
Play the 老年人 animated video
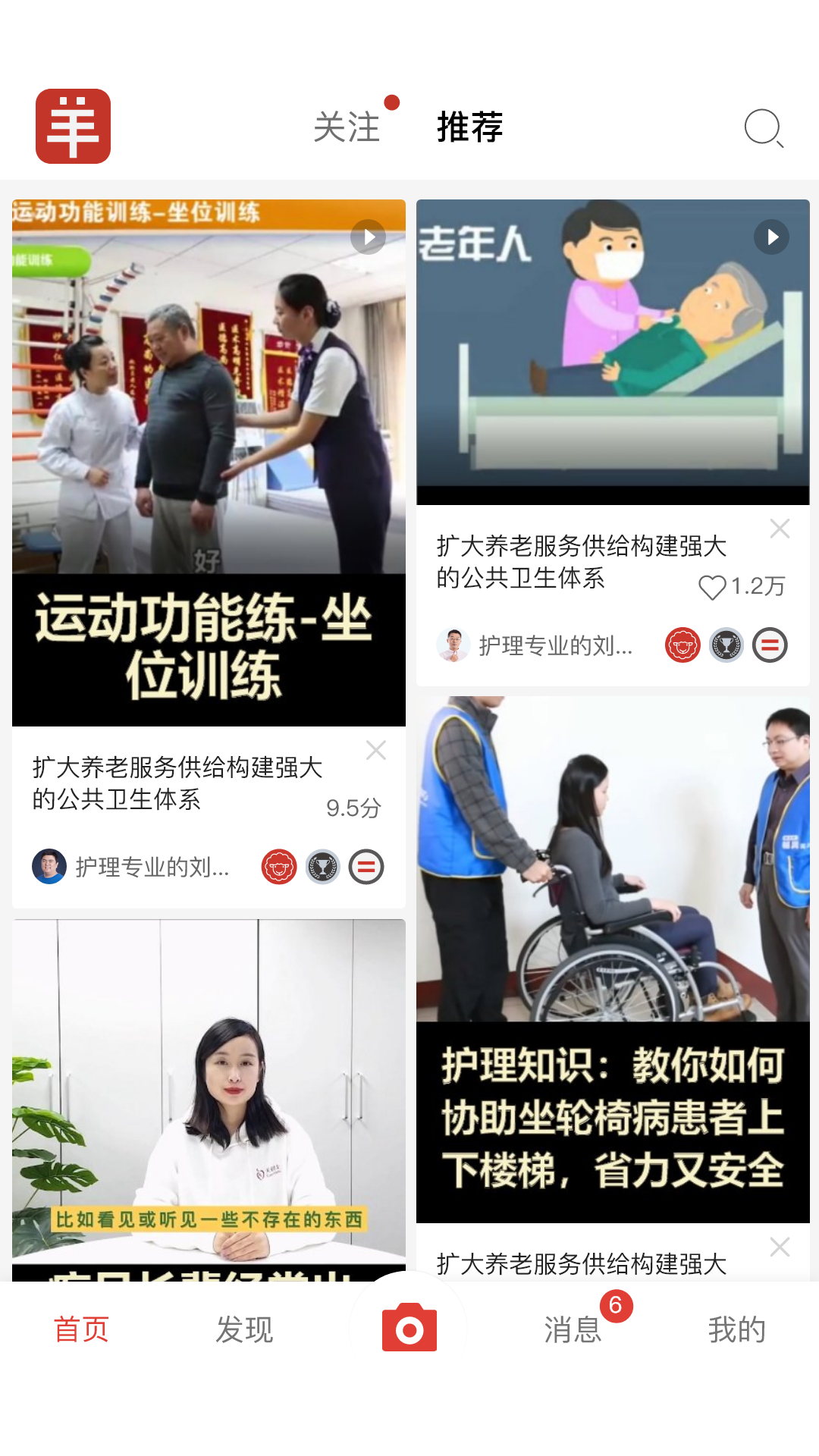[773, 237]
